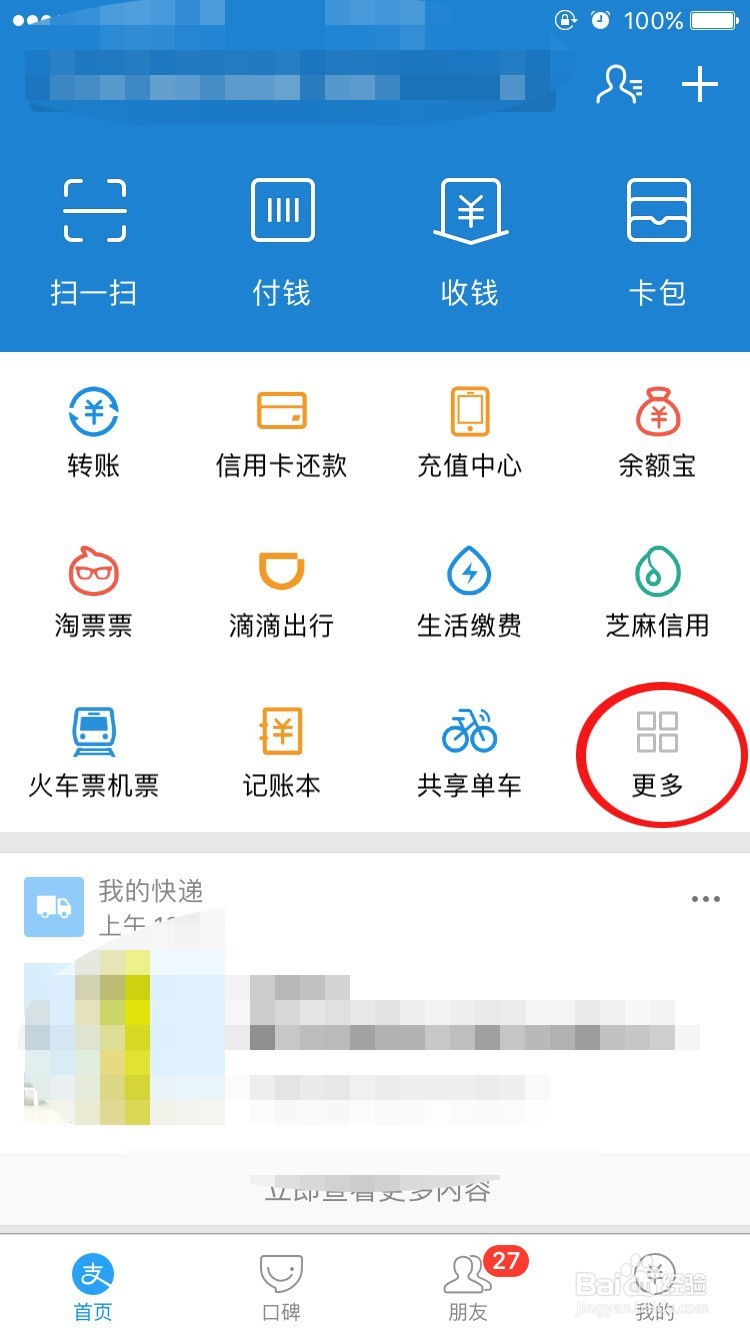The image size is (750, 1334).
Task: Add a new contact via top-right plus
Action: 699,84
